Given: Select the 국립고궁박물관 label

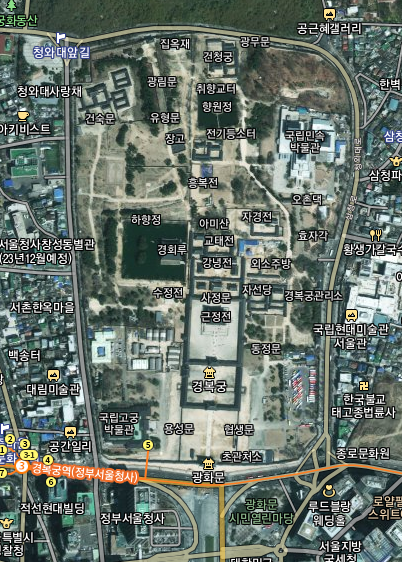Looking at the screenshot, I should [x=119, y=423].
